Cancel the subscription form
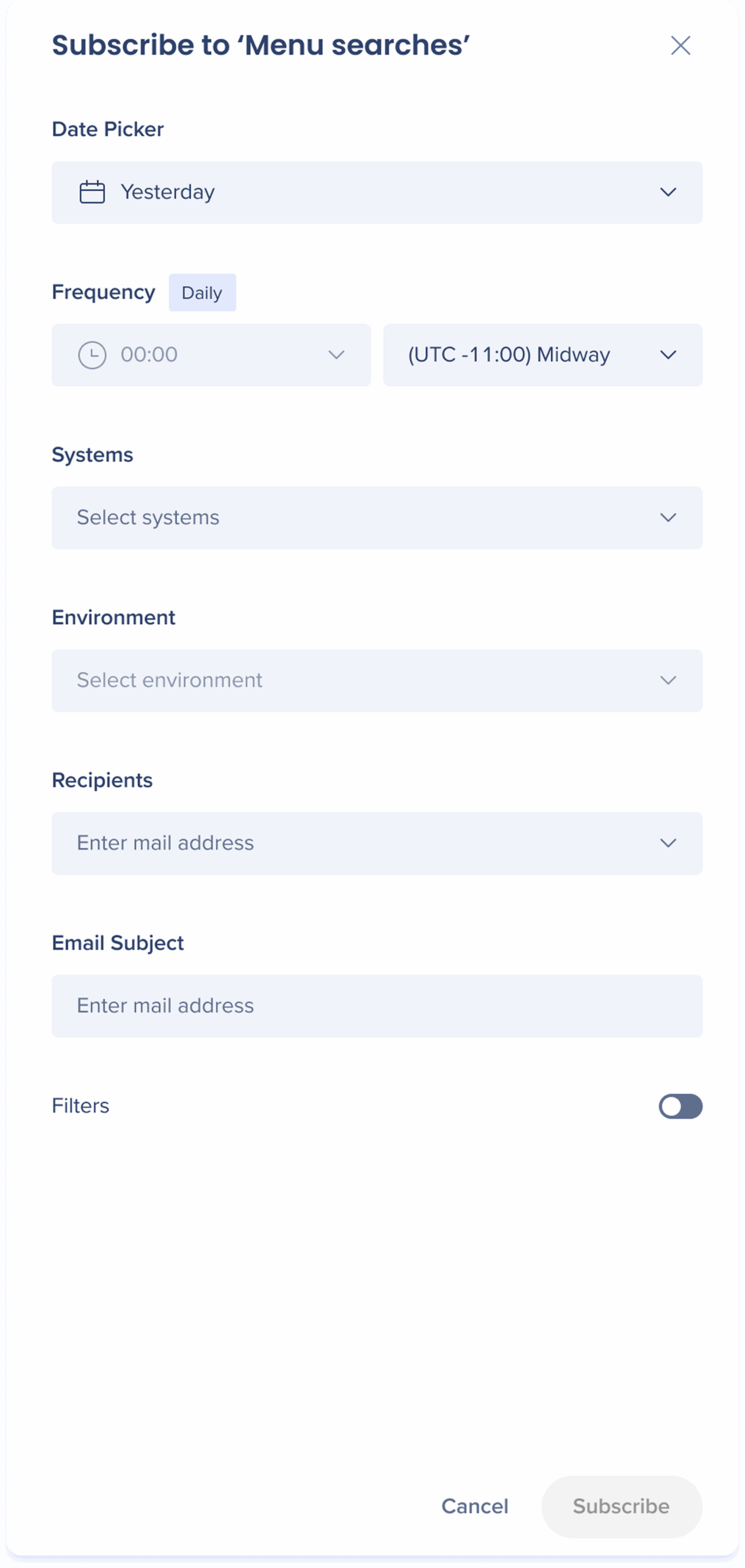 click(x=475, y=1506)
